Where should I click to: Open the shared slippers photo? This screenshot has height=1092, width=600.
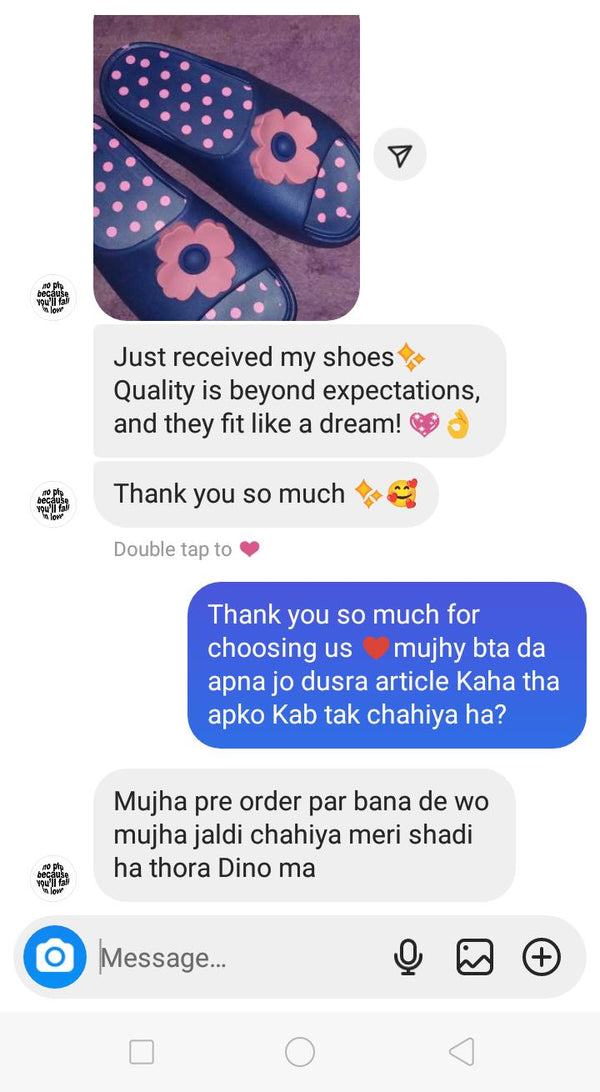pos(226,167)
